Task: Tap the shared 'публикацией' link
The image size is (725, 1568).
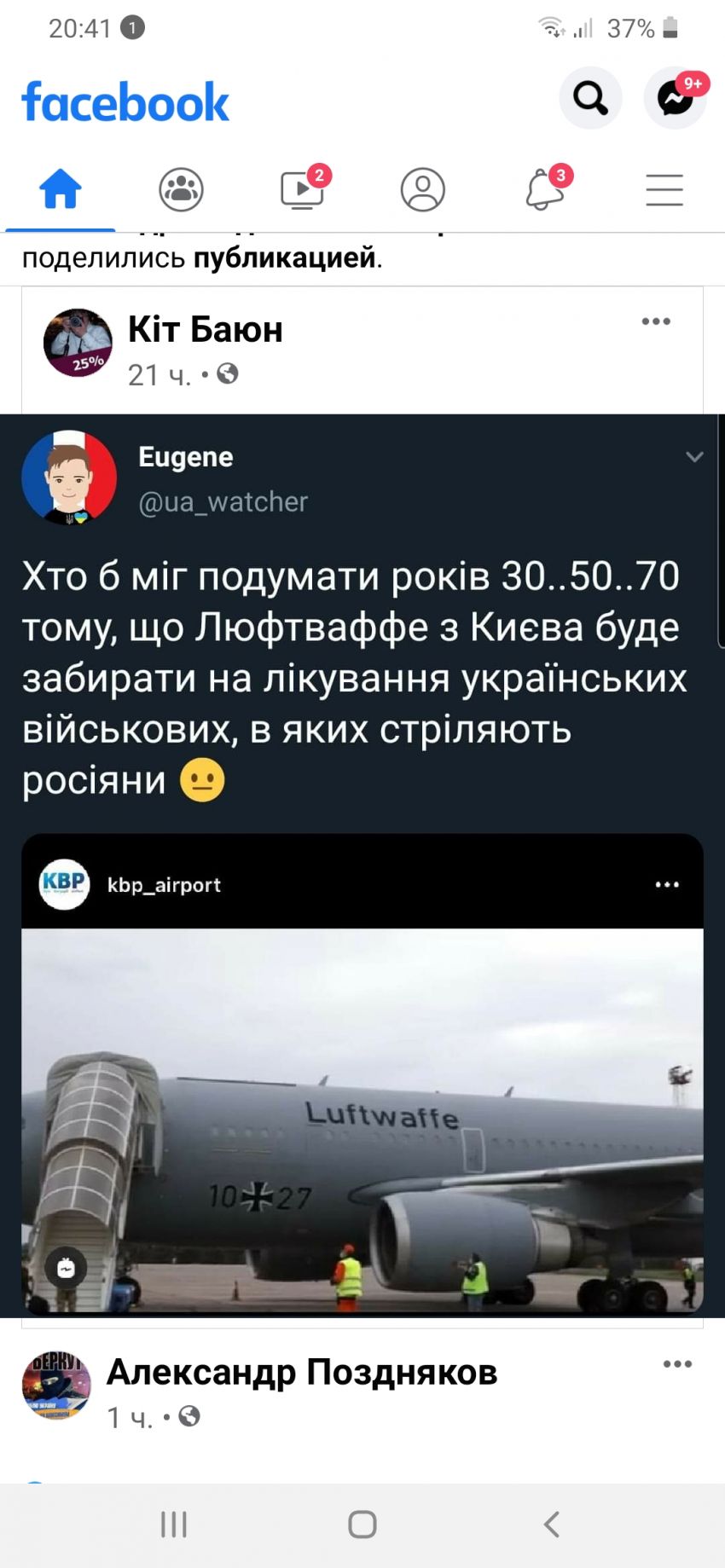Action: (284, 257)
